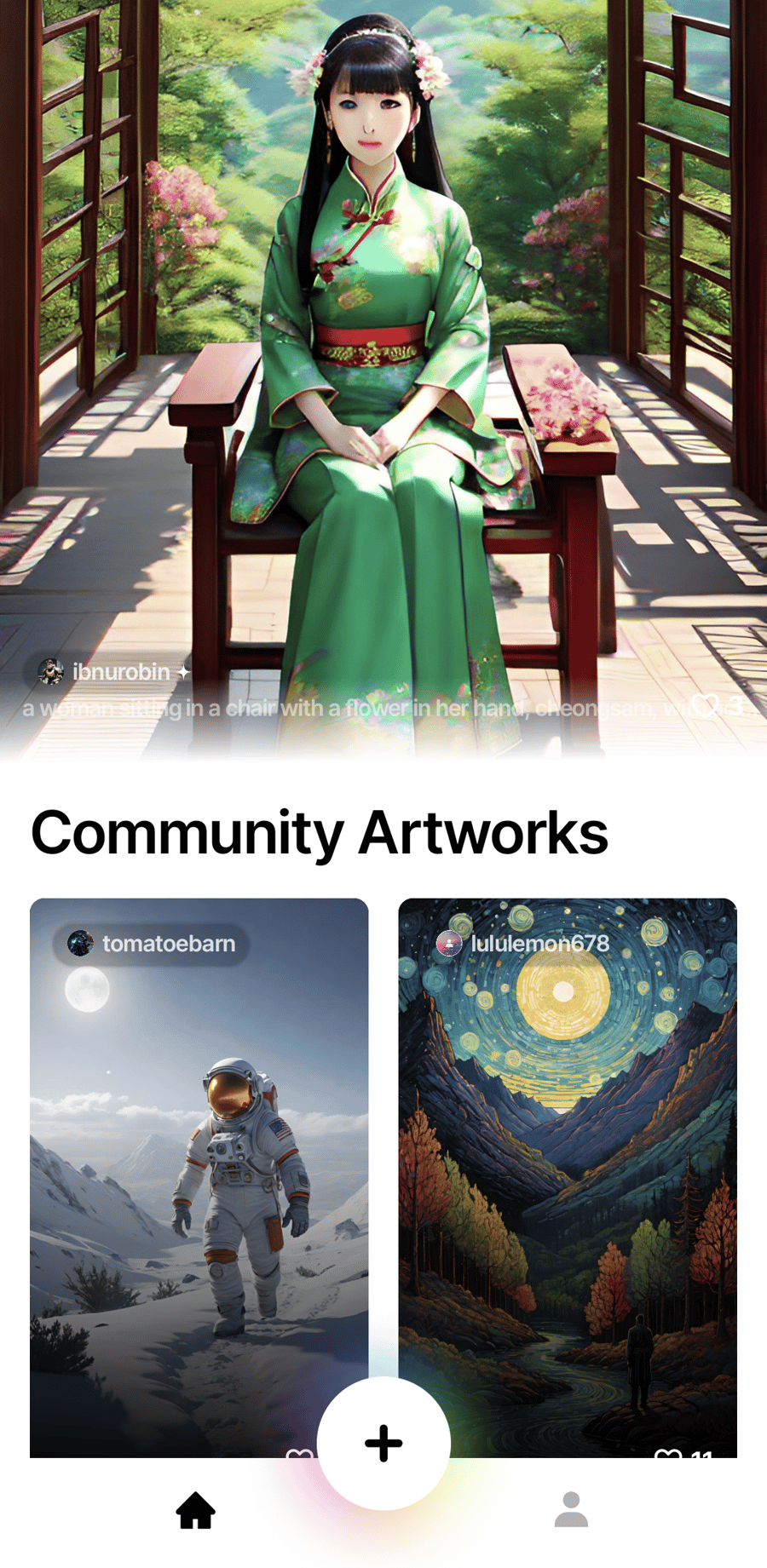Go to lululemon678's profile chip
Screen dimensions: 767x1568
(523, 944)
